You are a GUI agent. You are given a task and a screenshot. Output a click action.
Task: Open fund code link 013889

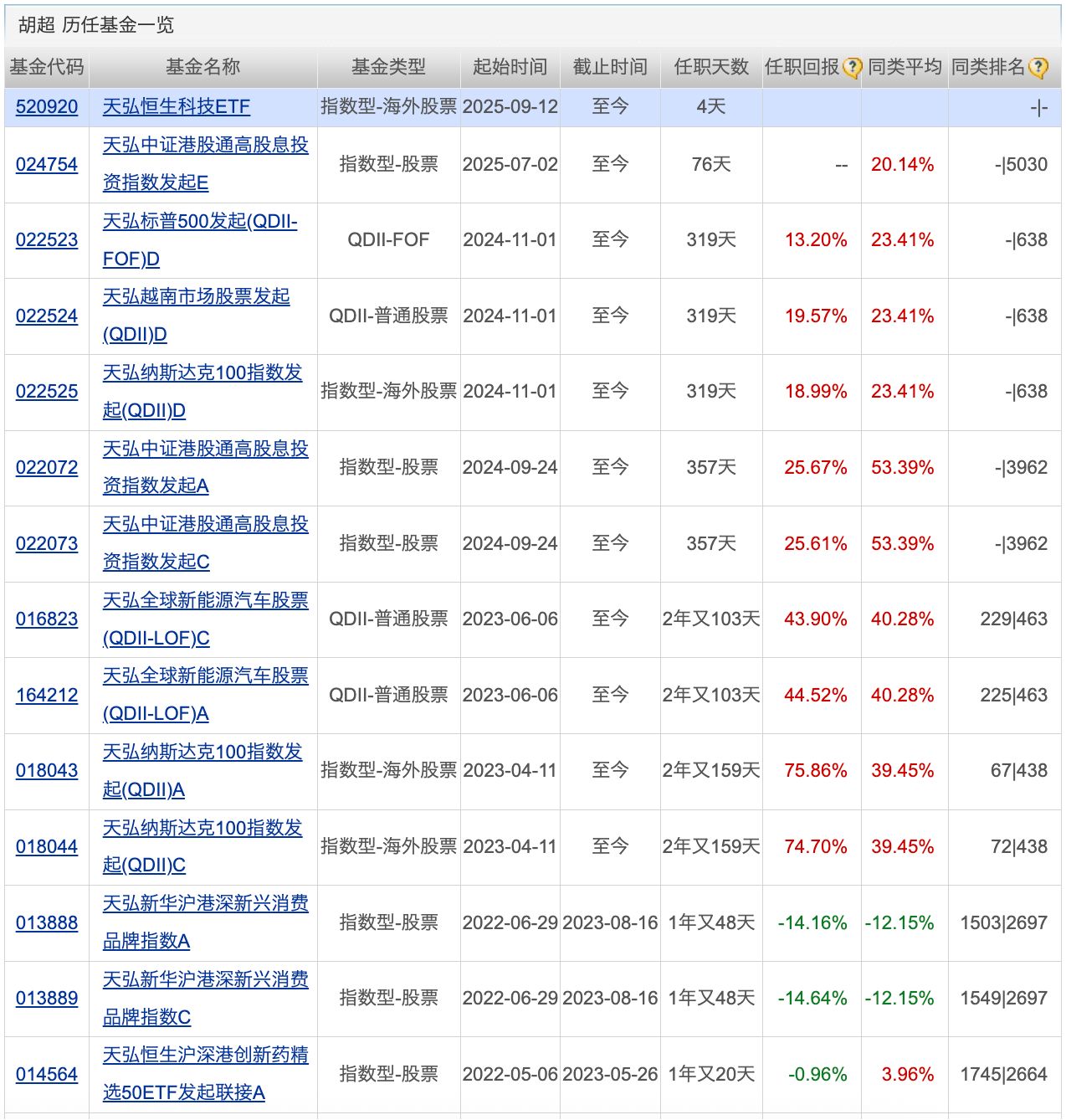[x=47, y=999]
